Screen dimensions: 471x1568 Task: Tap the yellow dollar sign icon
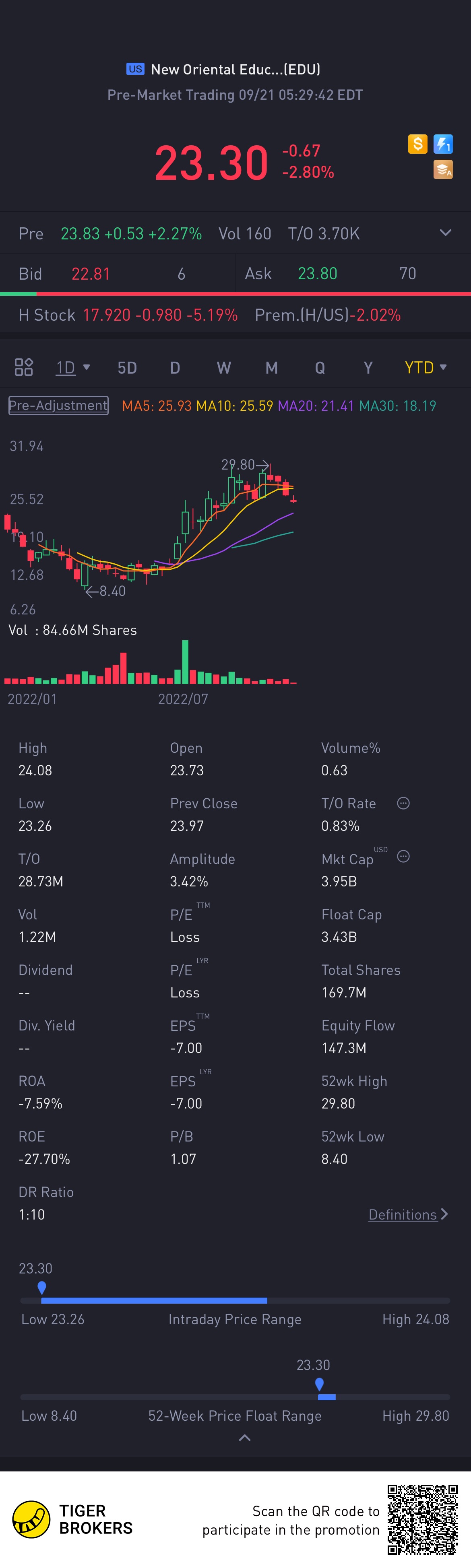pos(417,144)
